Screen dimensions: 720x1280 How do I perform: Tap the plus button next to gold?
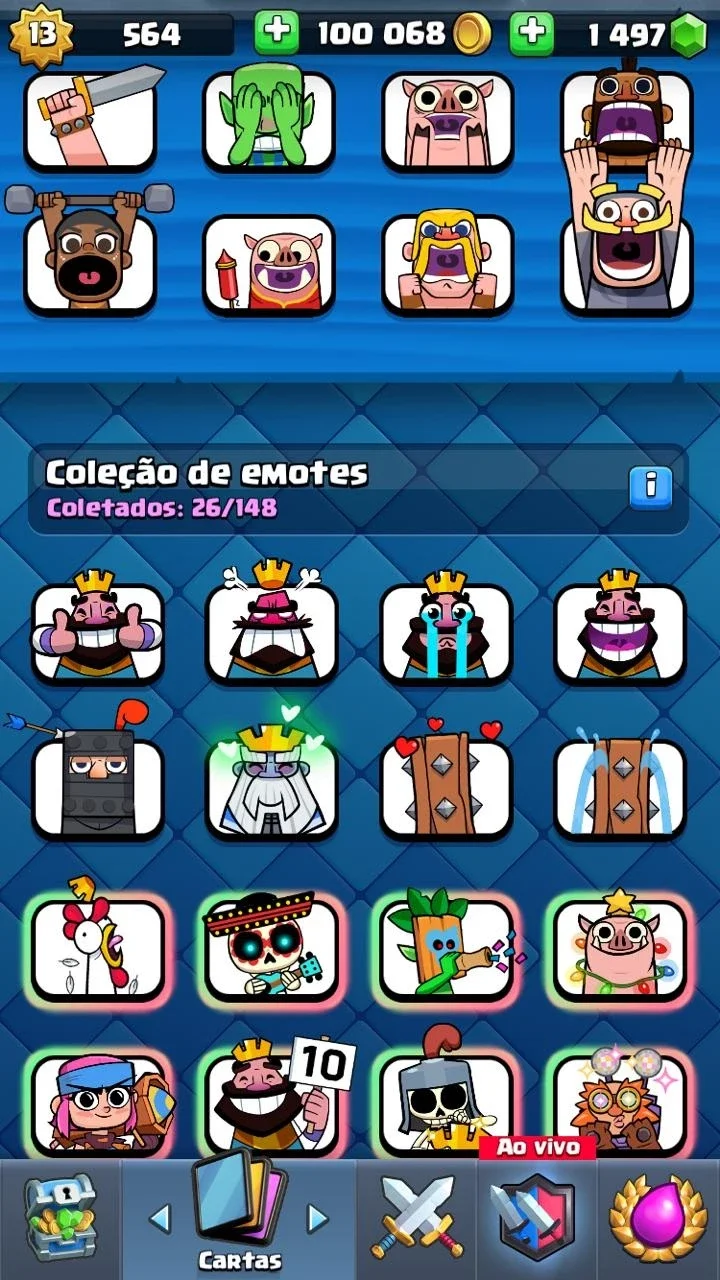pyautogui.click(x=277, y=33)
